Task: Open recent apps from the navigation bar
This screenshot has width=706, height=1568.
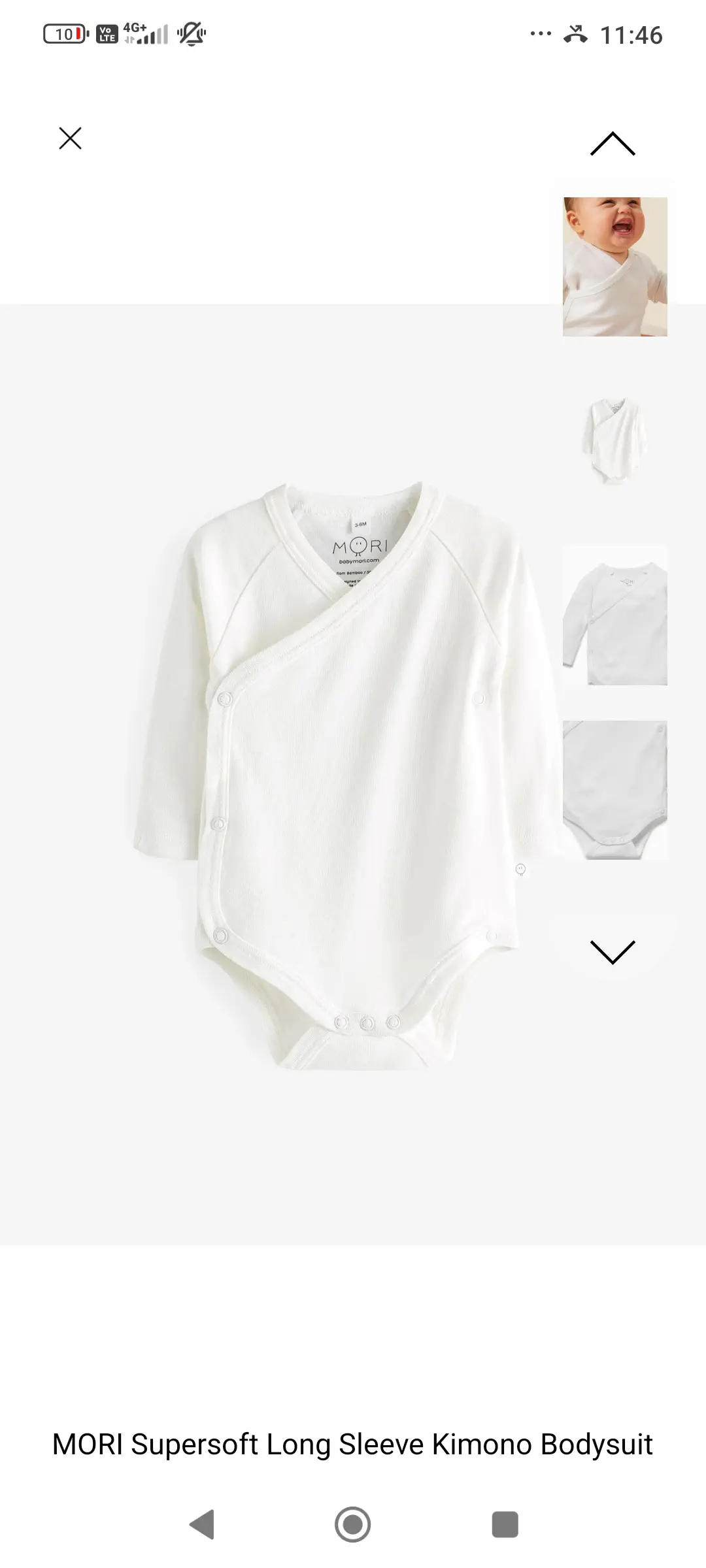Action: click(505, 1524)
